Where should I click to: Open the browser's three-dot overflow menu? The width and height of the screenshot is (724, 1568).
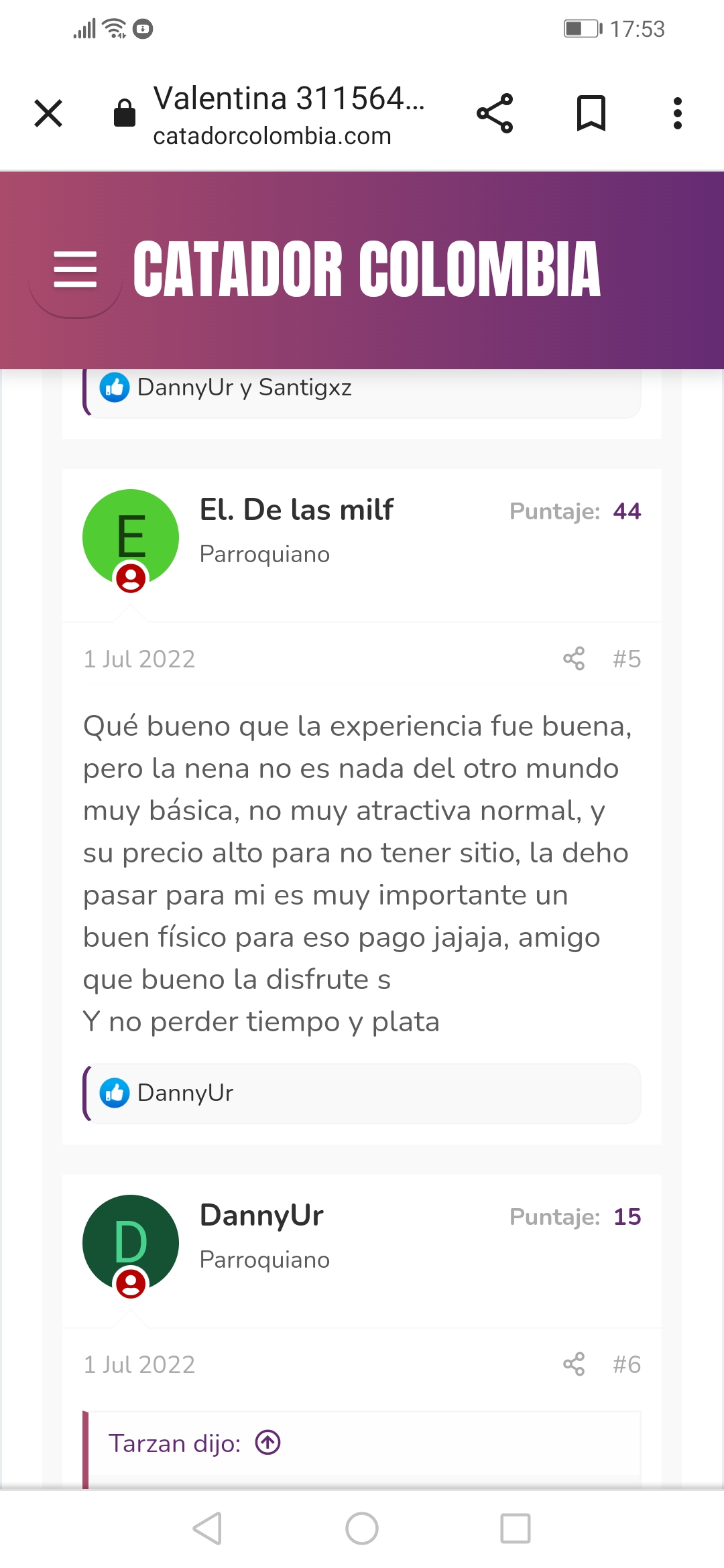pyautogui.click(x=678, y=113)
